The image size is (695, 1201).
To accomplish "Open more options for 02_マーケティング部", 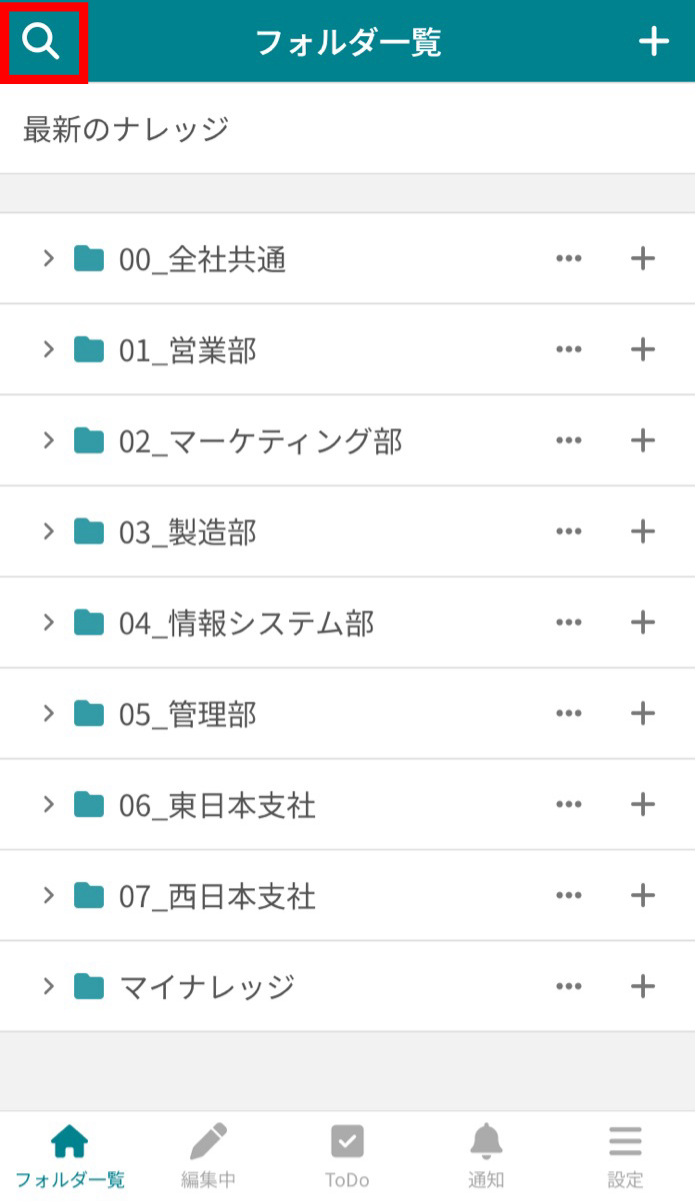I will [568, 441].
